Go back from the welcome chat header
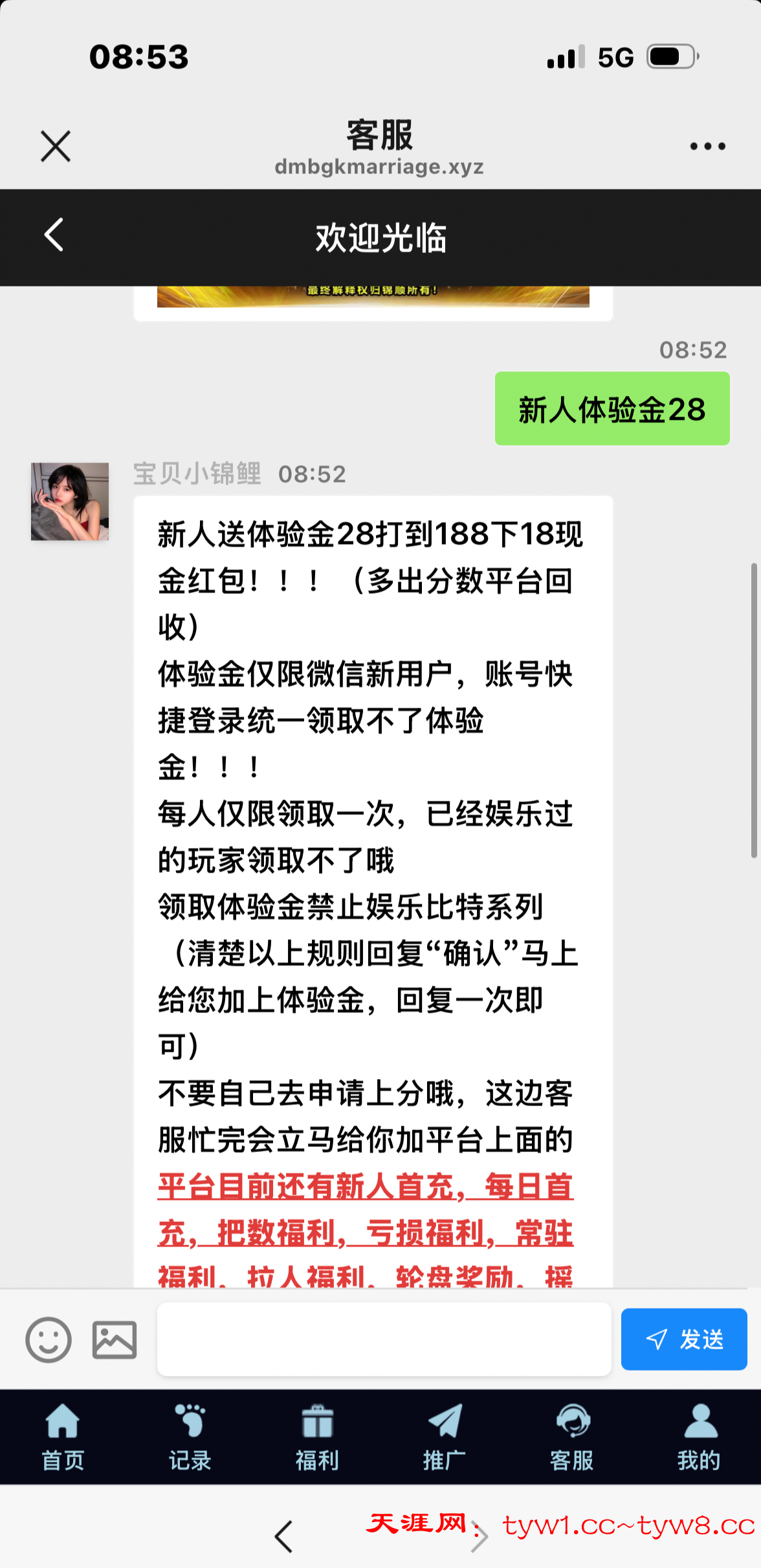The image size is (761, 1568). [54, 235]
